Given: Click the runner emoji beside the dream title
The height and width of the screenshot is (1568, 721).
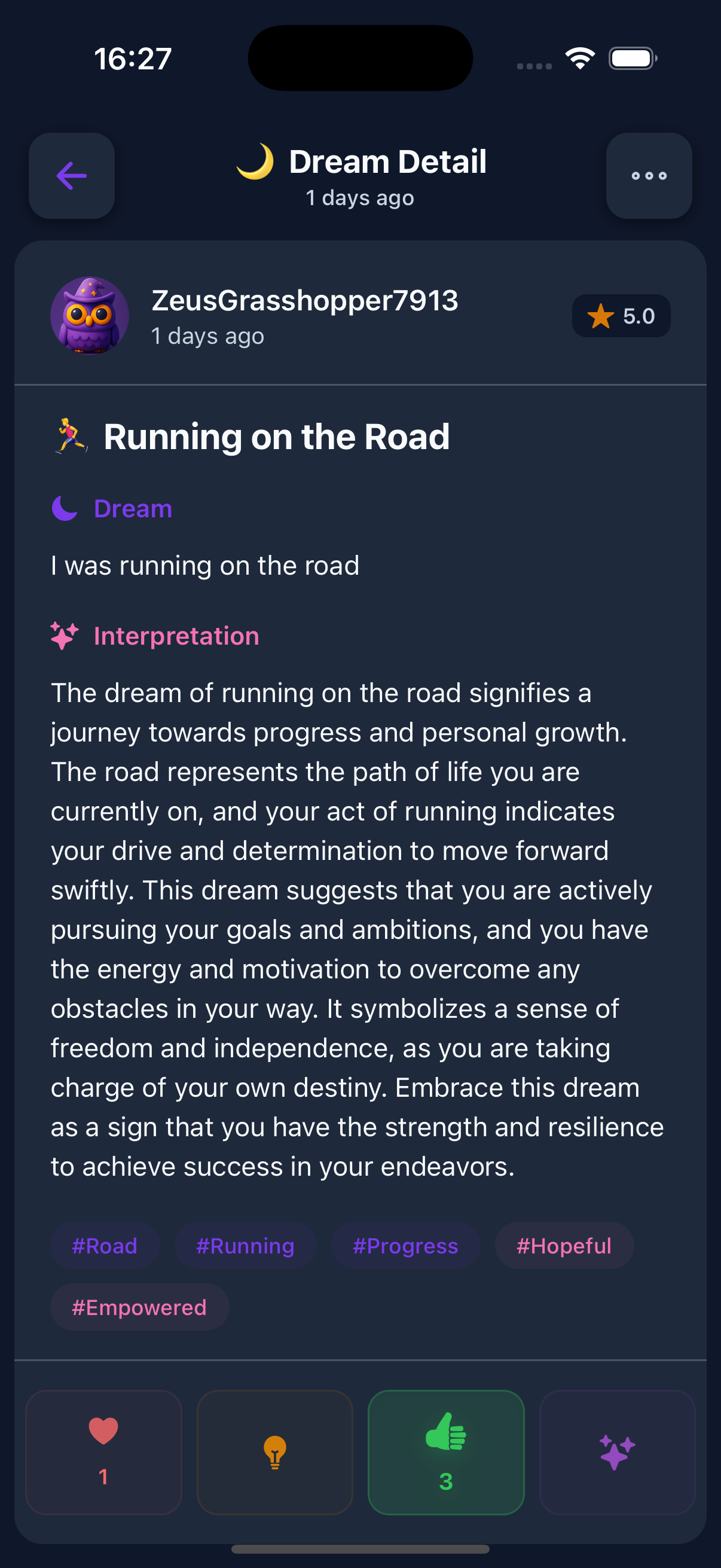Looking at the screenshot, I should tap(69, 436).
